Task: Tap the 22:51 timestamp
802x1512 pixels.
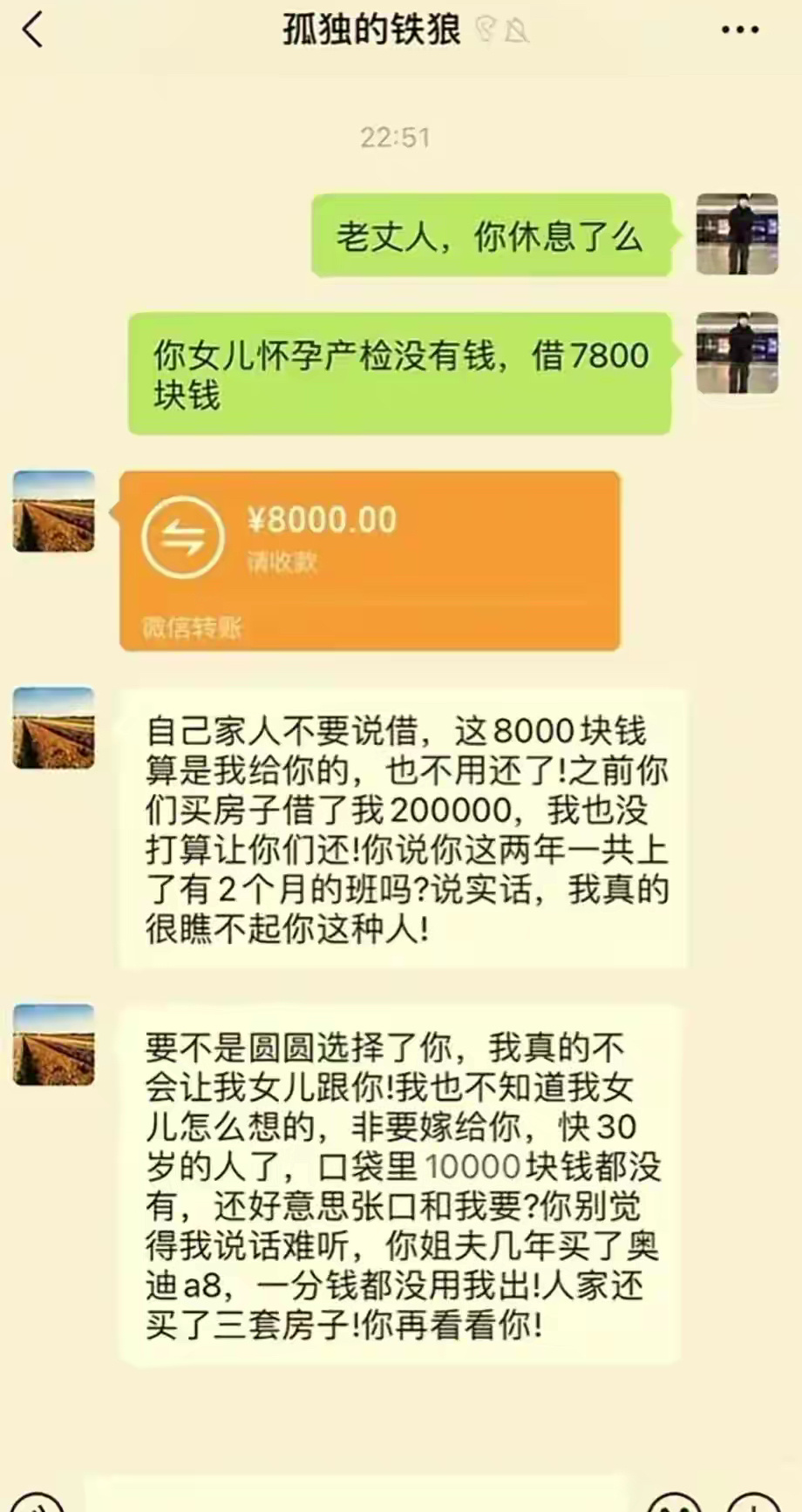Action: point(397,136)
